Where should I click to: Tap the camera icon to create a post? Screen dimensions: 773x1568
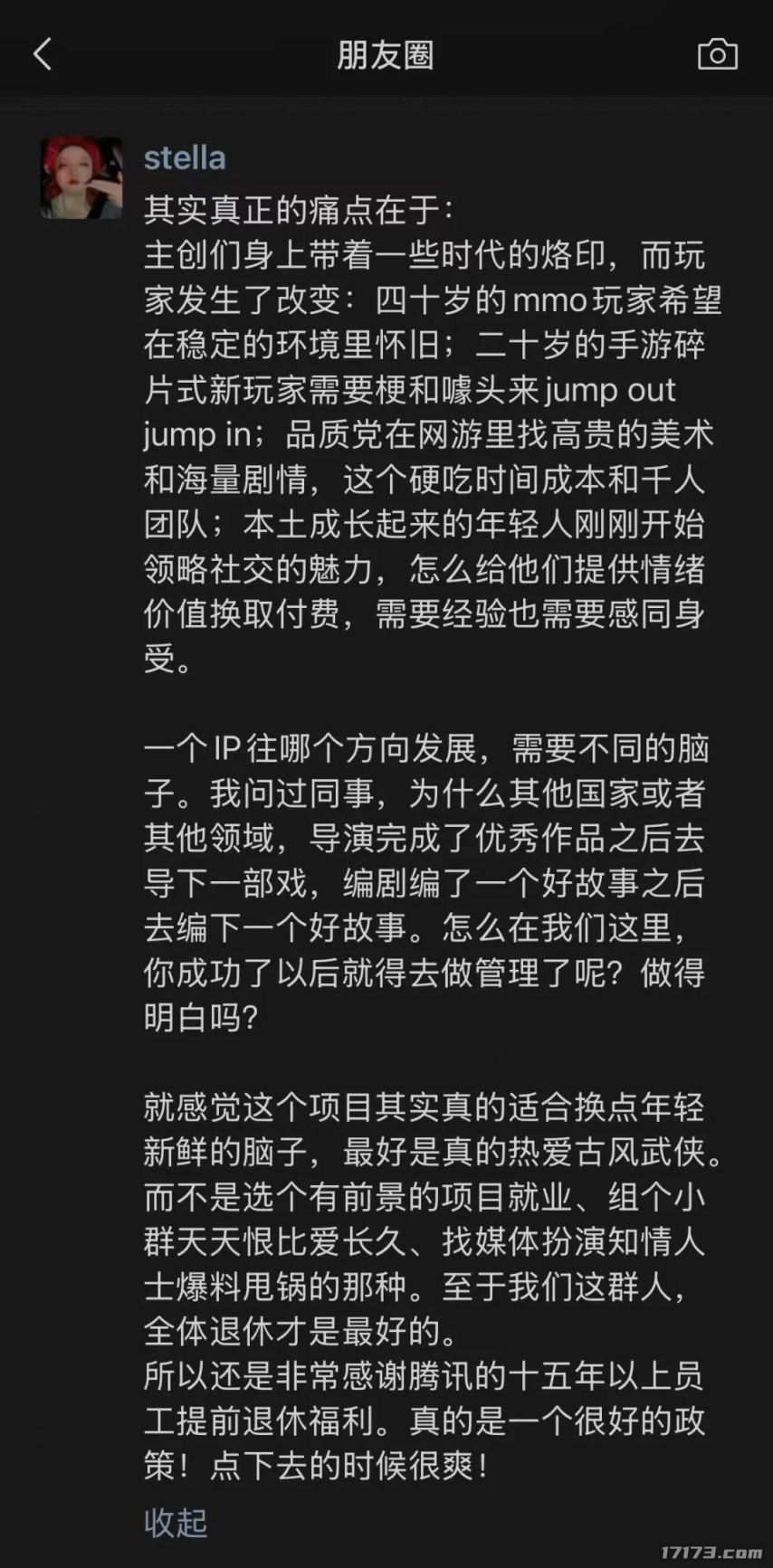click(719, 54)
